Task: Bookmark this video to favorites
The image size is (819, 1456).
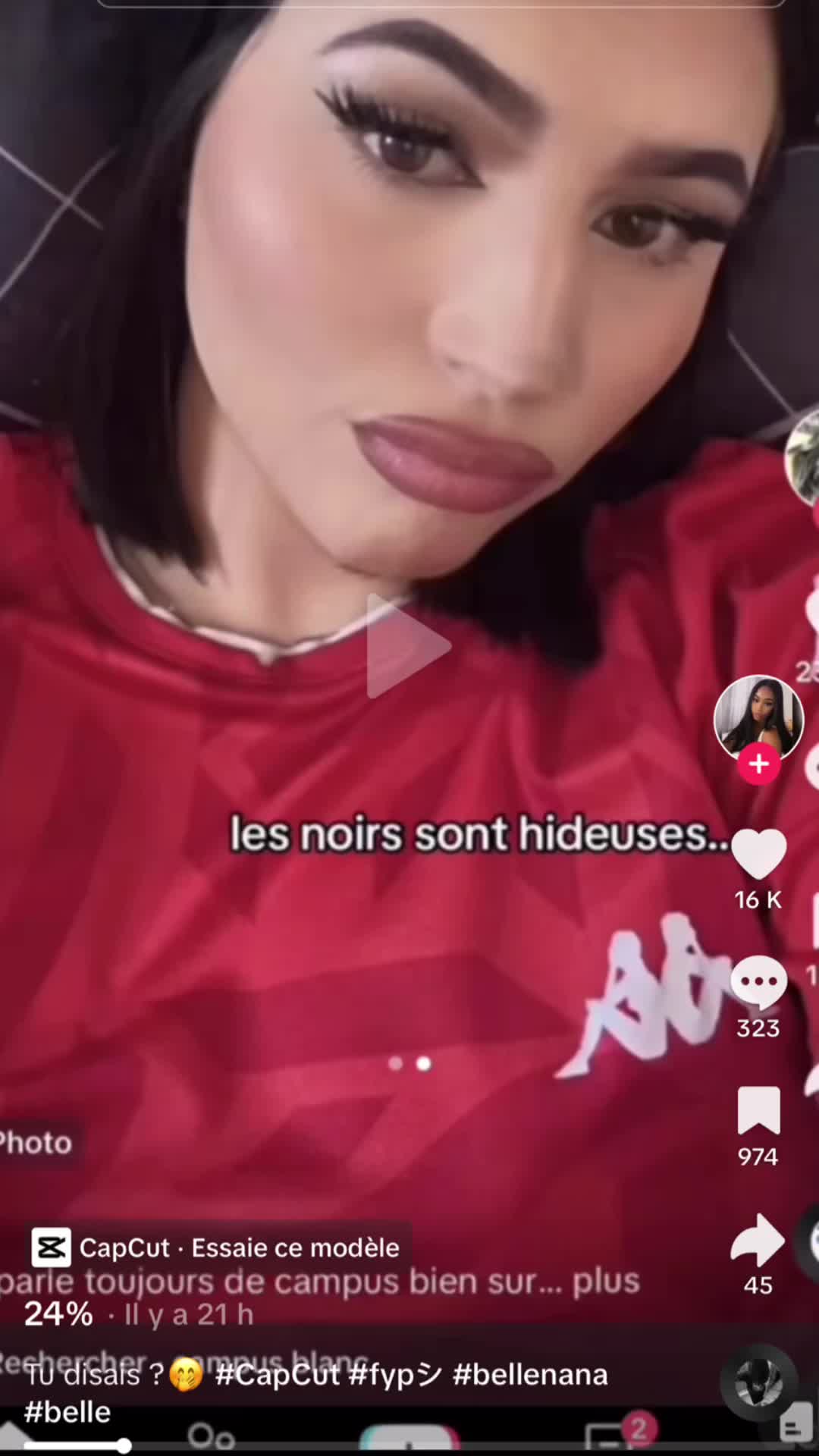Action: click(x=758, y=1111)
